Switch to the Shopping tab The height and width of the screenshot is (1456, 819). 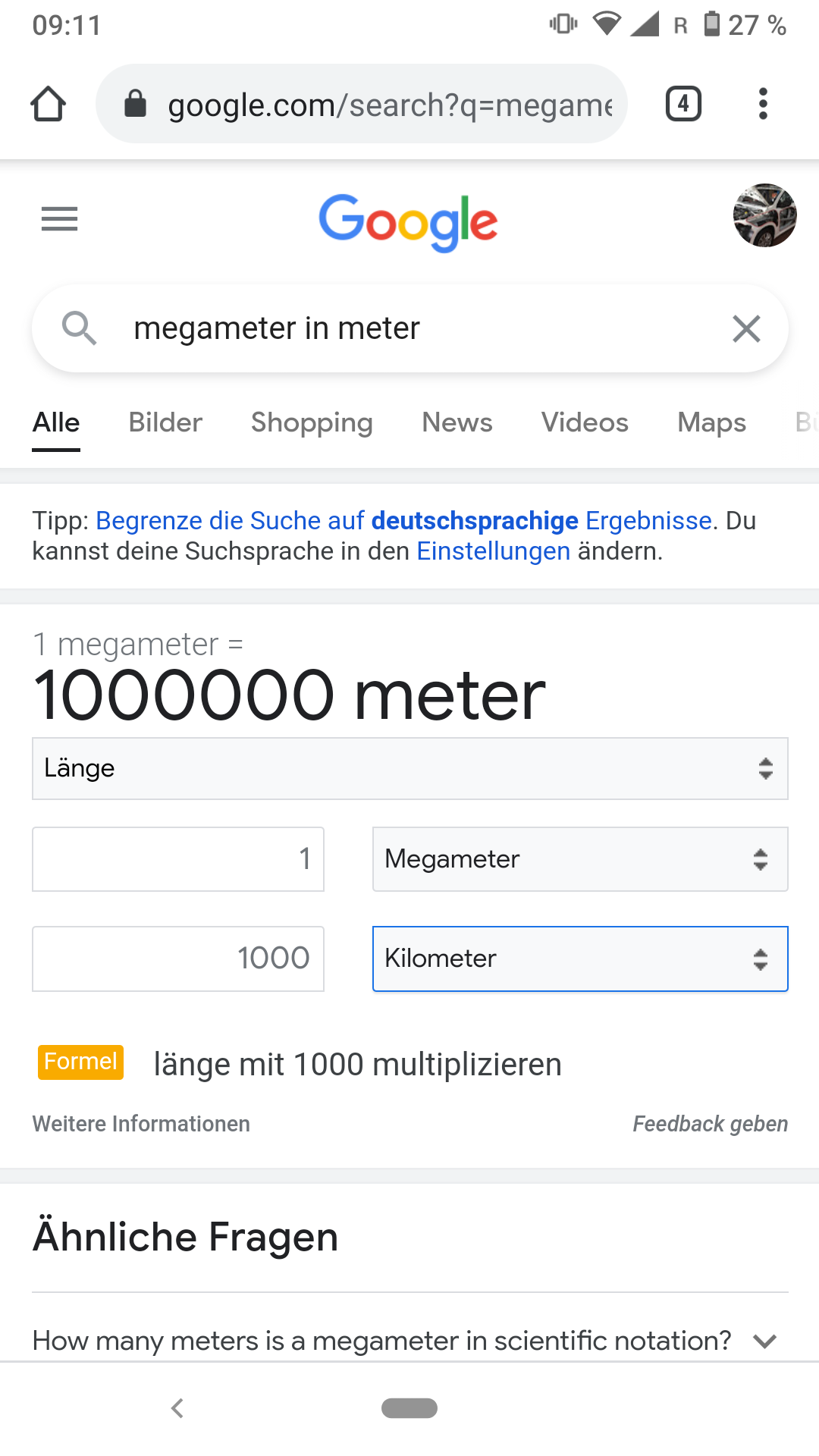click(312, 422)
